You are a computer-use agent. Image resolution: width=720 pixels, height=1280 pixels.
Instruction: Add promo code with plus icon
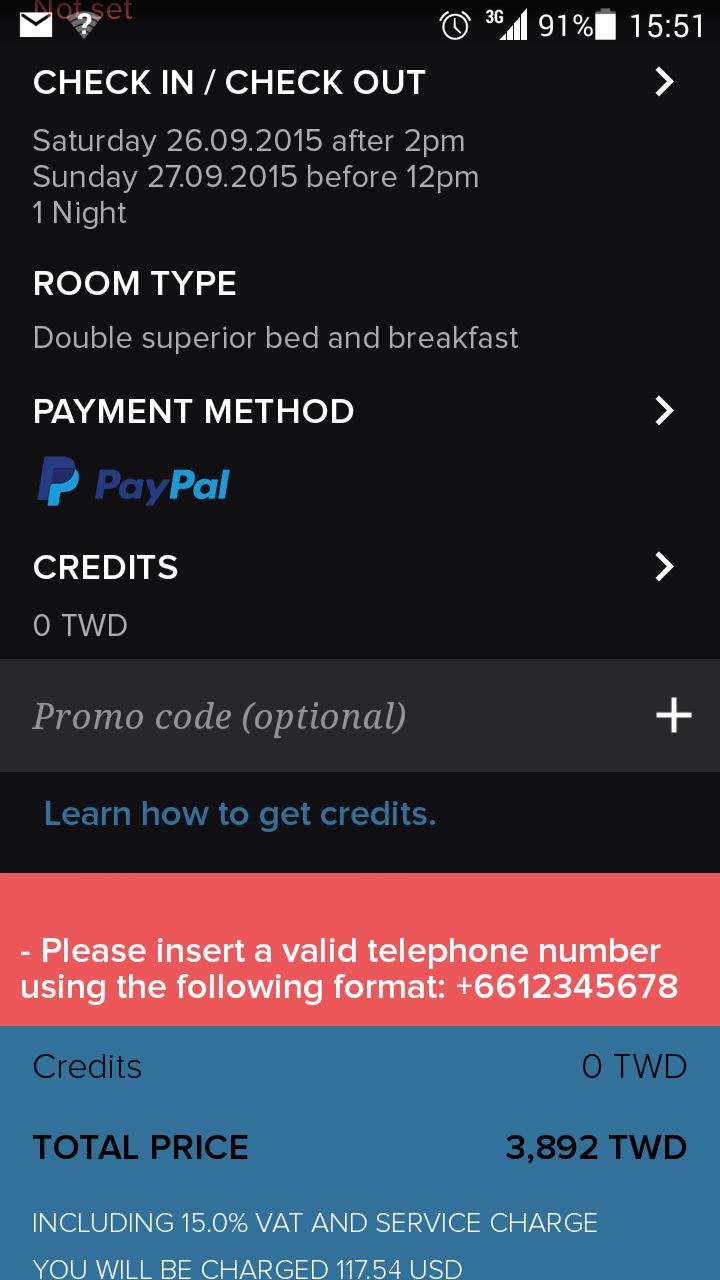click(x=673, y=716)
